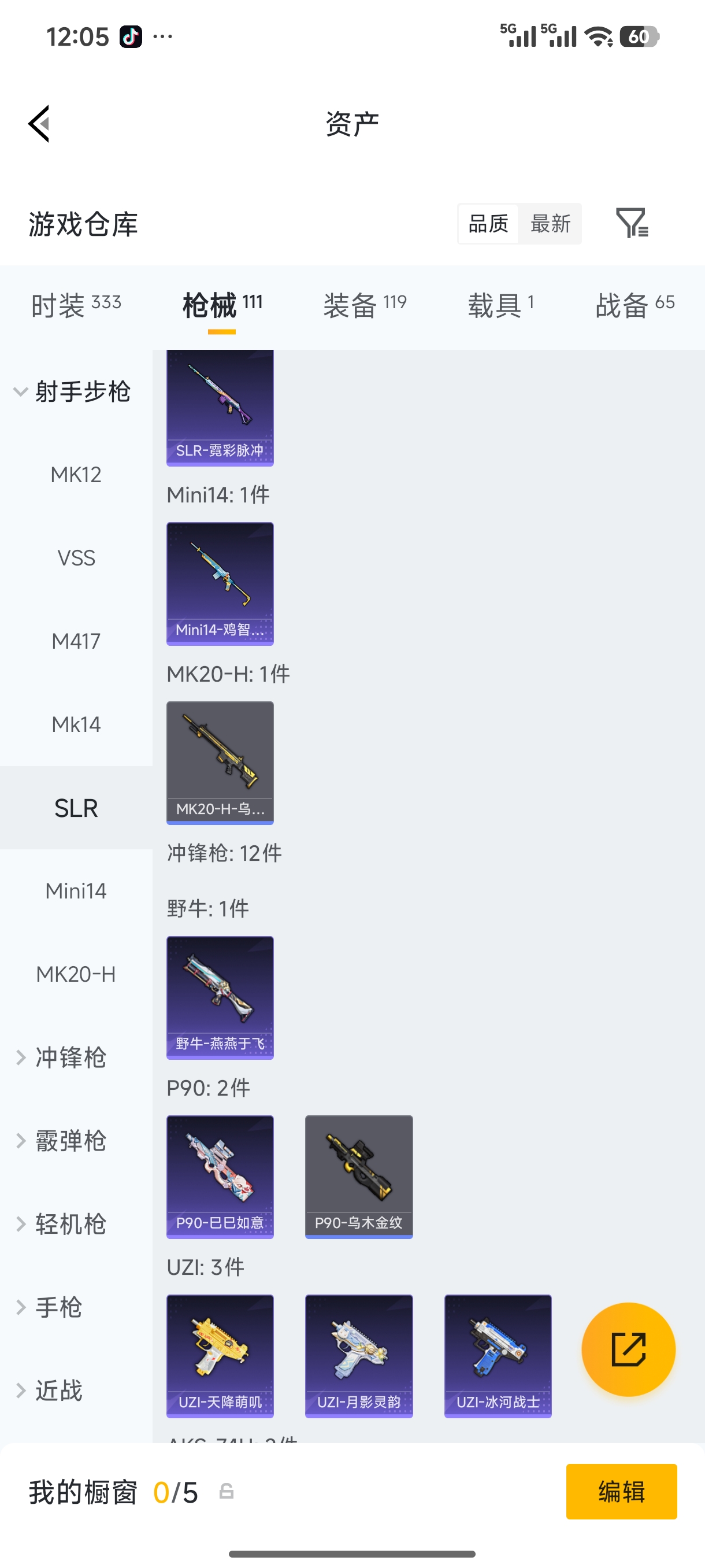This screenshot has width=705, height=1568.
Task: Switch to the 战备 tab
Action: pyautogui.click(x=634, y=304)
